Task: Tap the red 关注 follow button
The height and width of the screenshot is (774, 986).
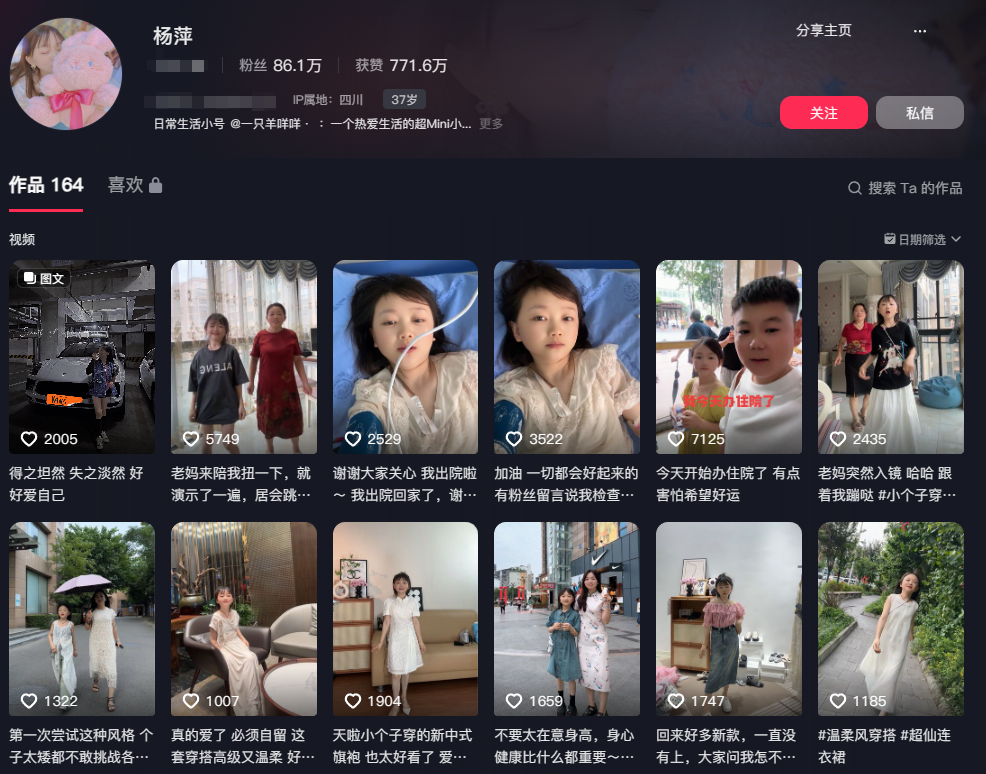Action: tap(823, 113)
